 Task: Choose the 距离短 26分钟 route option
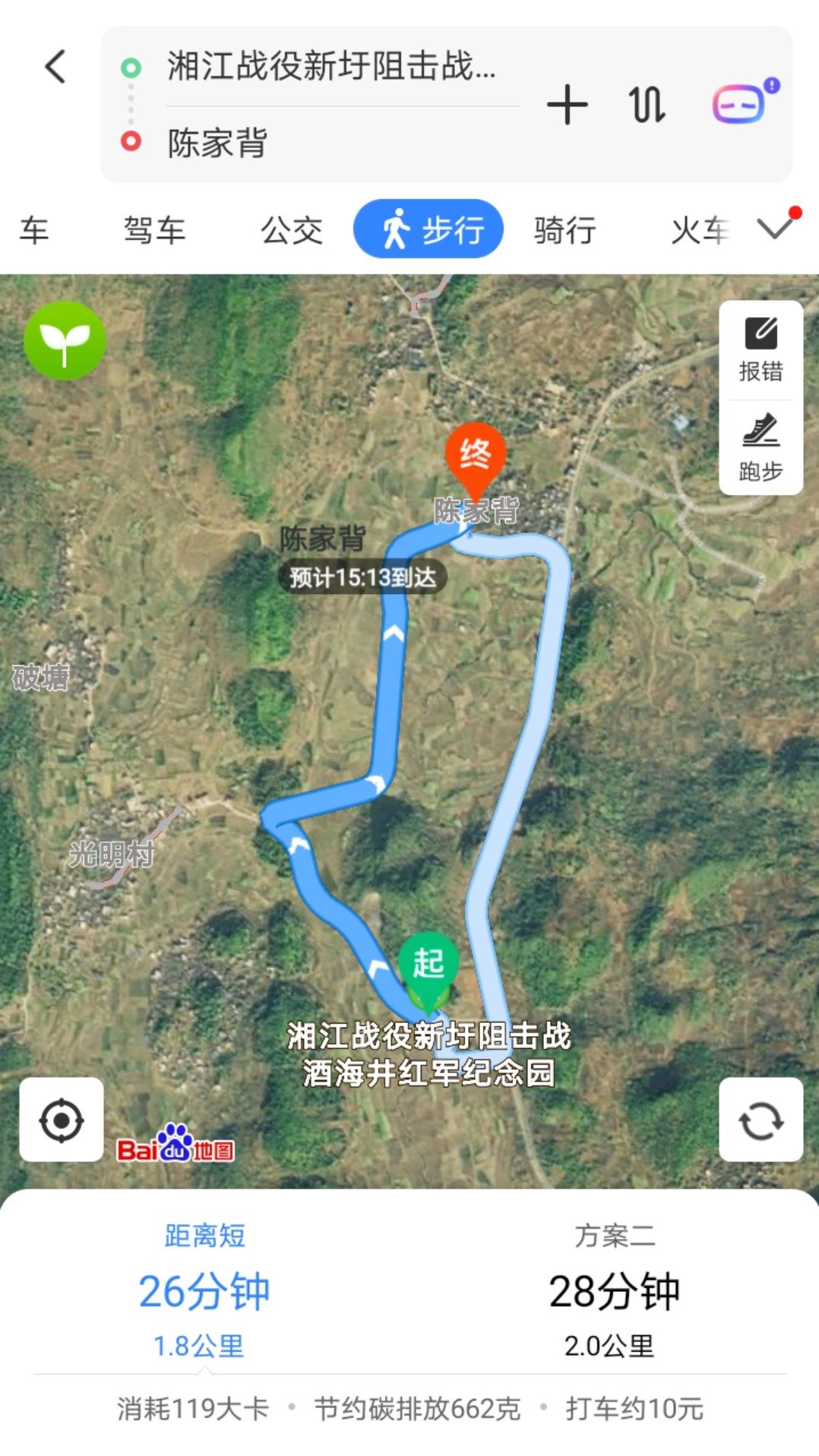click(x=204, y=1290)
